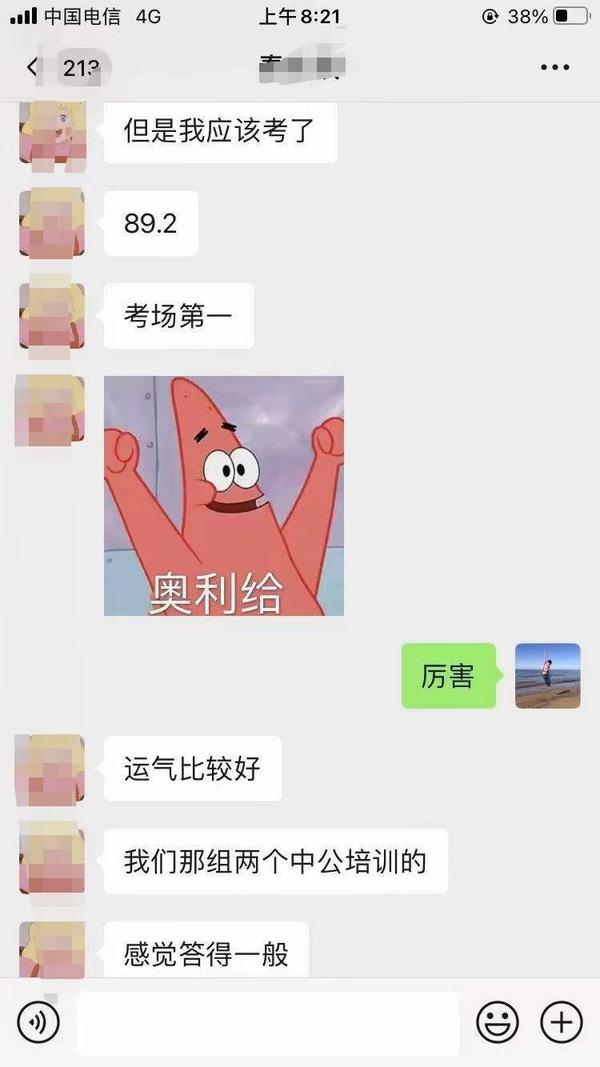Open the chat overflow menu
The image size is (600, 1067).
coord(554,67)
